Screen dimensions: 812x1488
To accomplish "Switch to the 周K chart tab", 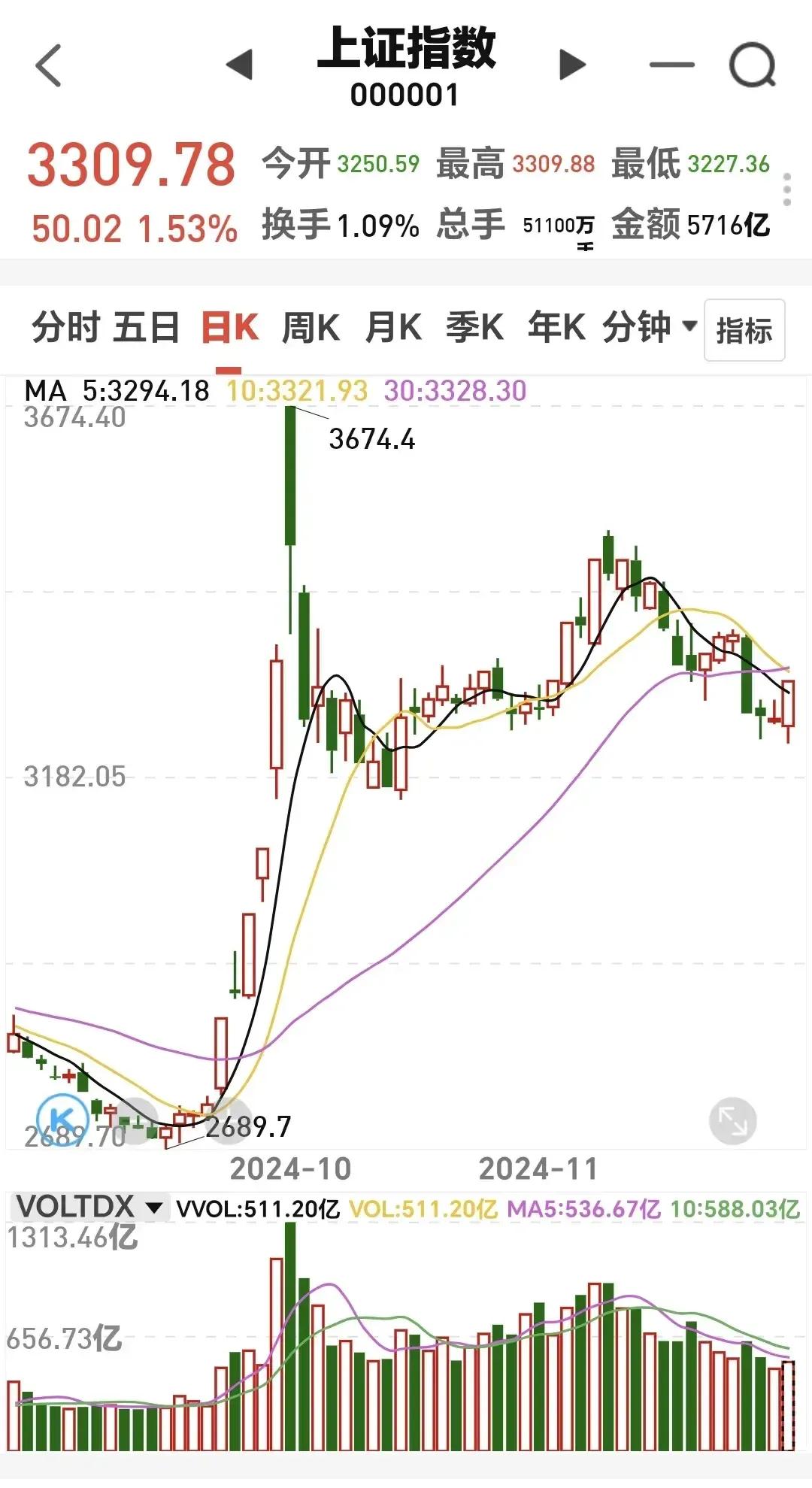I will tap(311, 328).
